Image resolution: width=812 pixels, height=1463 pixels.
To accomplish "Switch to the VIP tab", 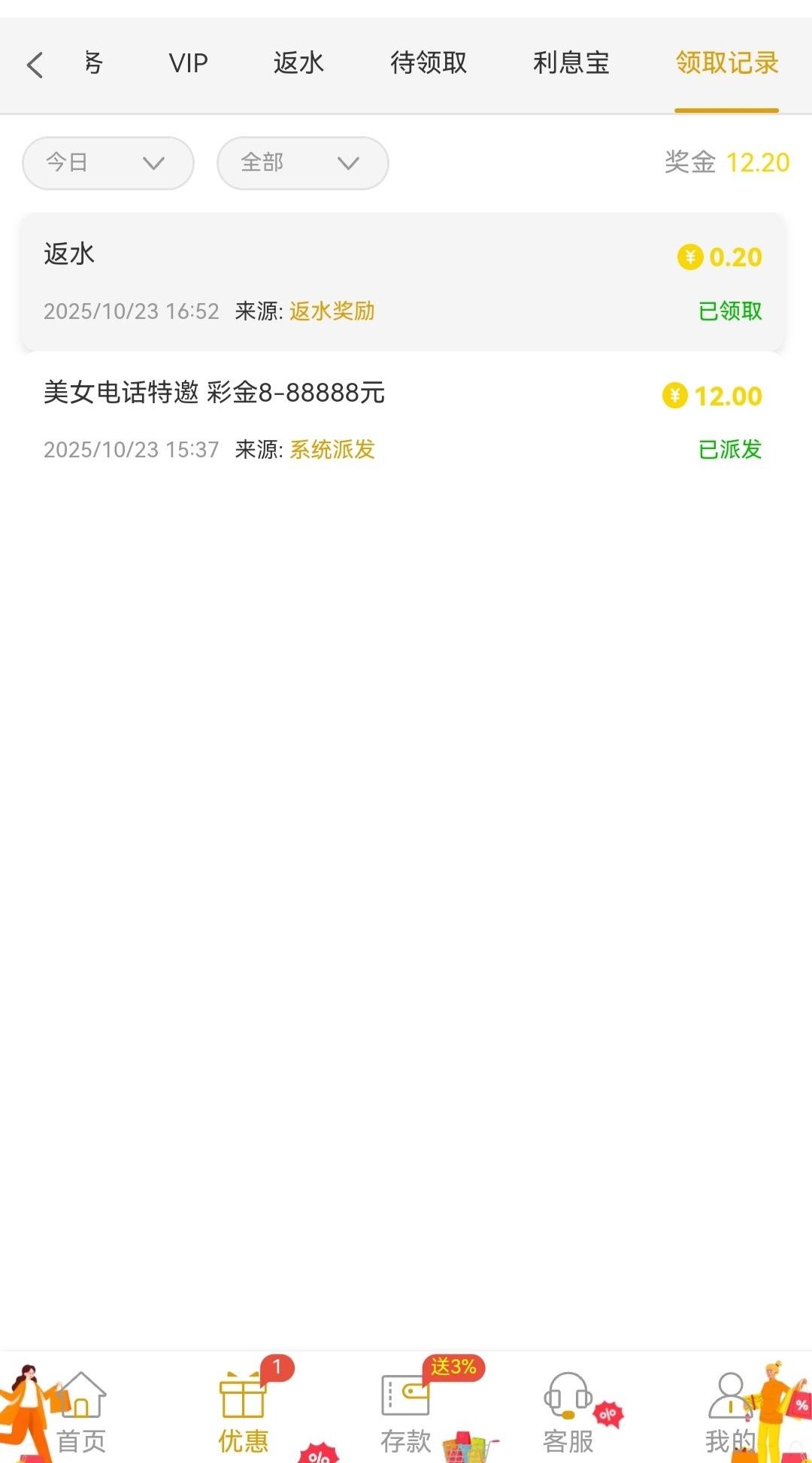I will [188, 63].
